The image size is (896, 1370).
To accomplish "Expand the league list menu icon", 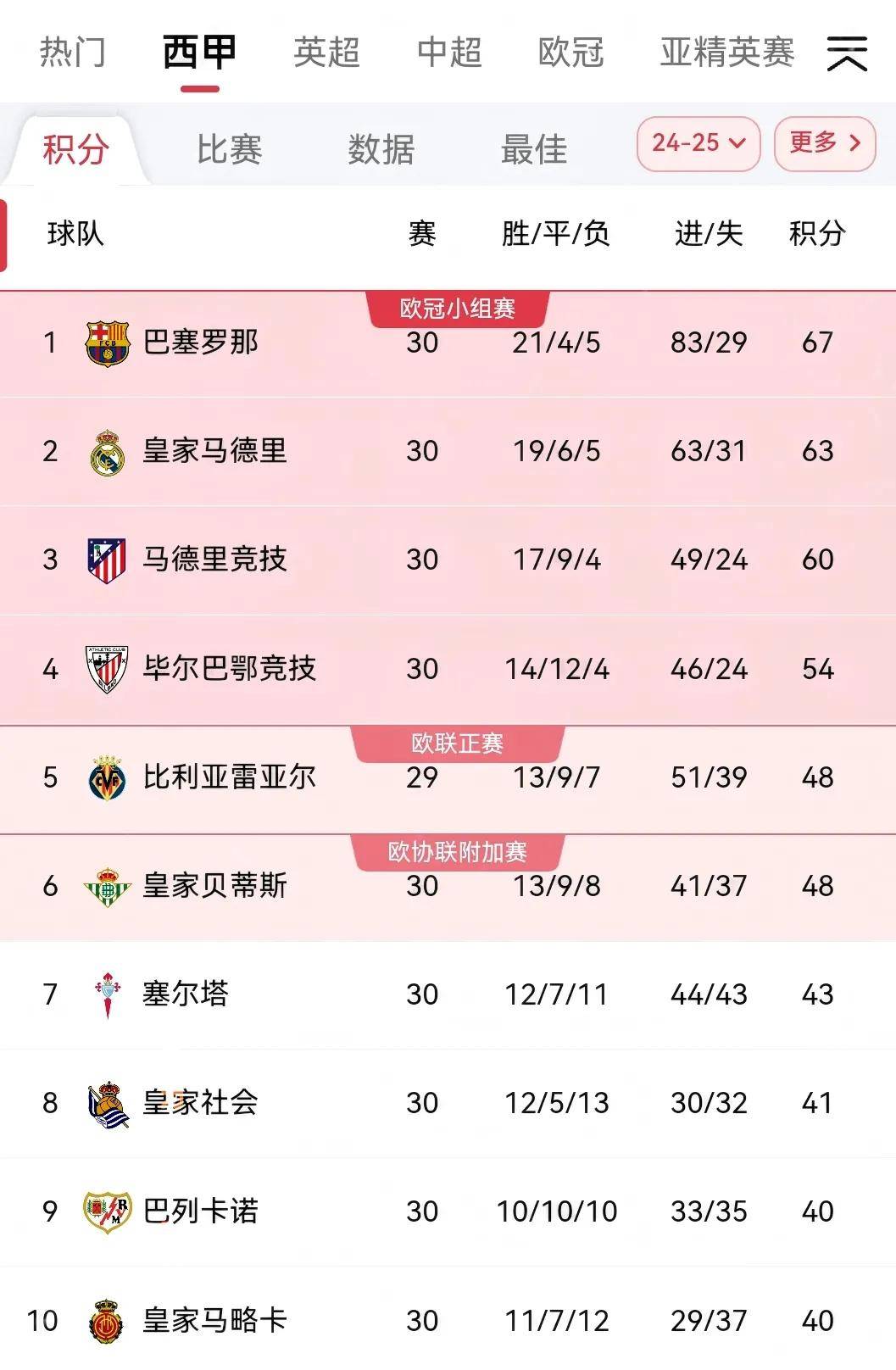I will tap(847, 53).
